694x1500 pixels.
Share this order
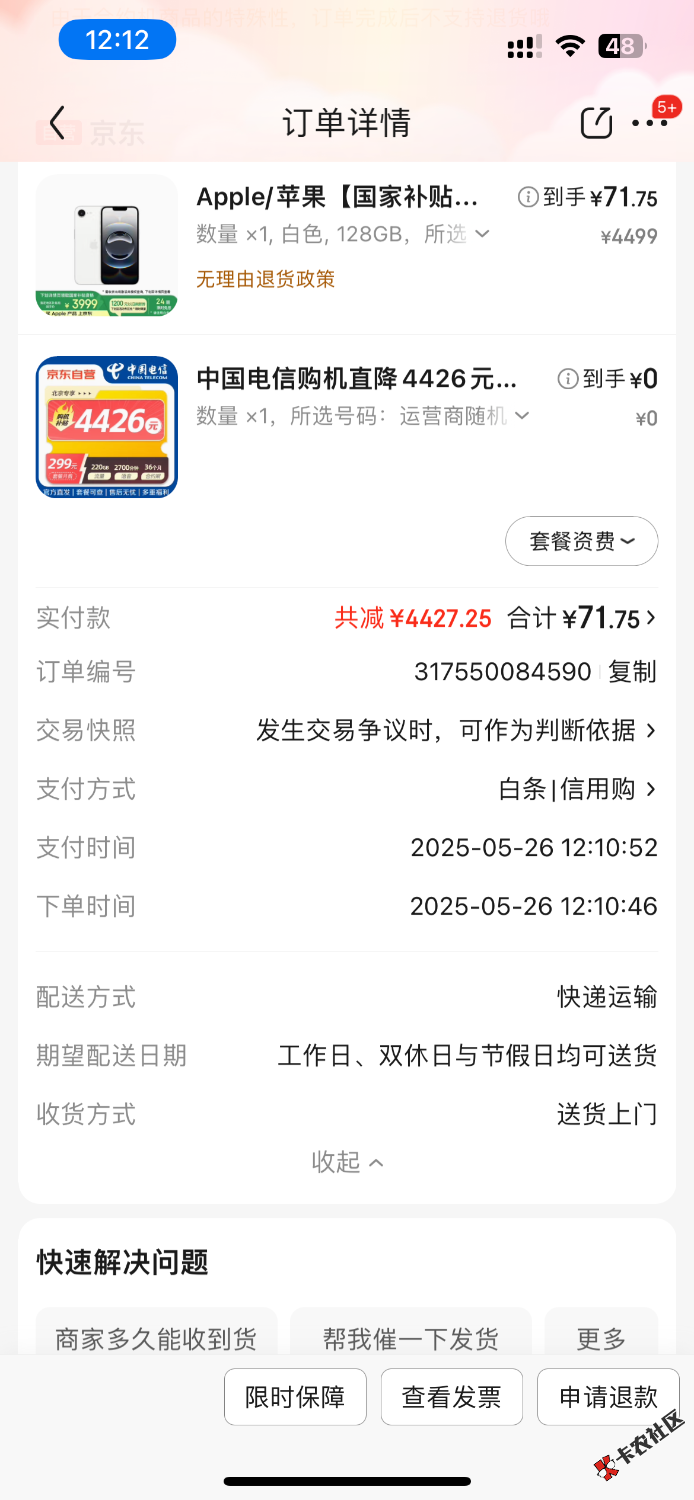pyautogui.click(x=596, y=123)
